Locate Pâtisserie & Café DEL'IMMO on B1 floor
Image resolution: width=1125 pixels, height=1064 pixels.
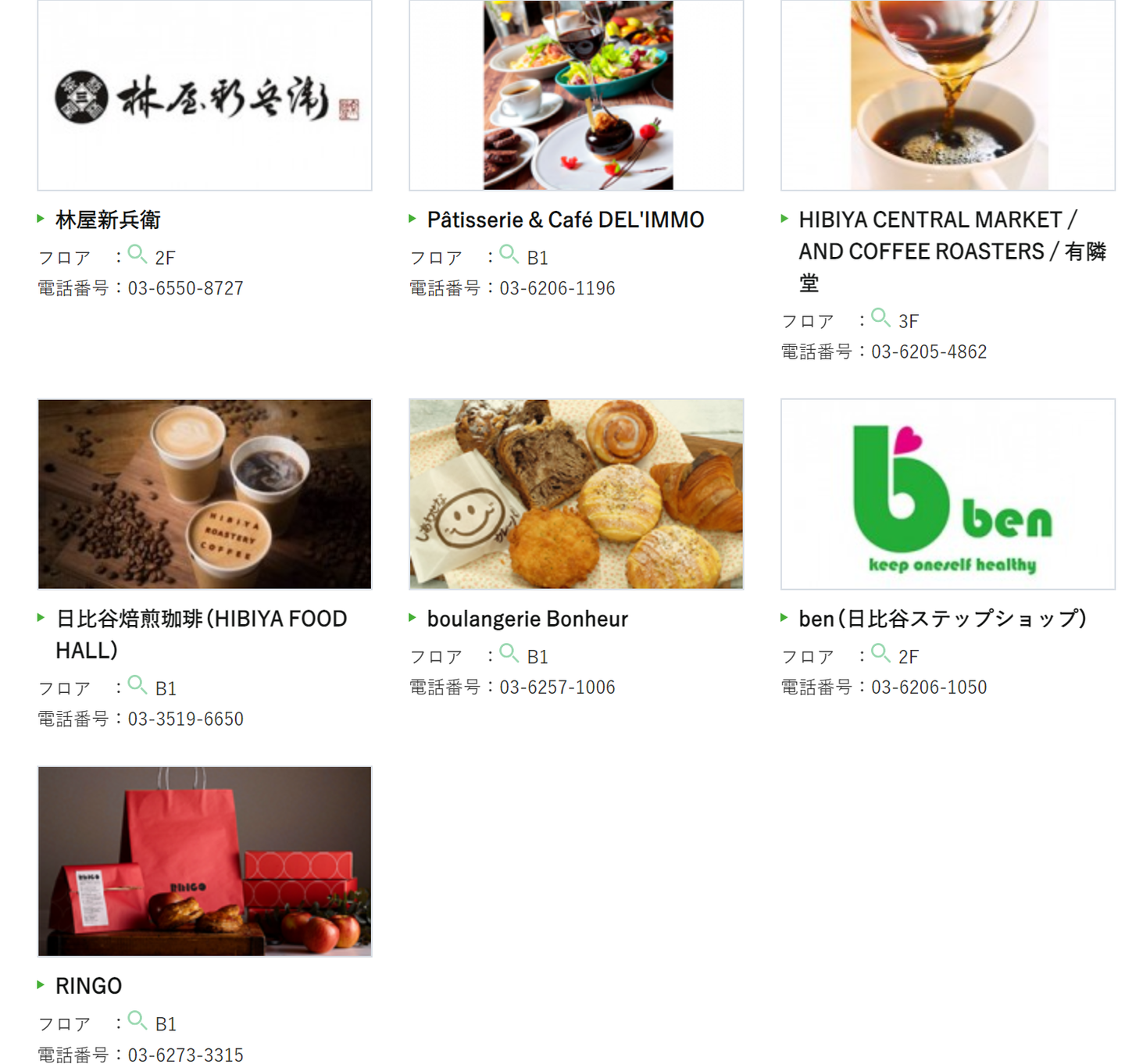510,255
